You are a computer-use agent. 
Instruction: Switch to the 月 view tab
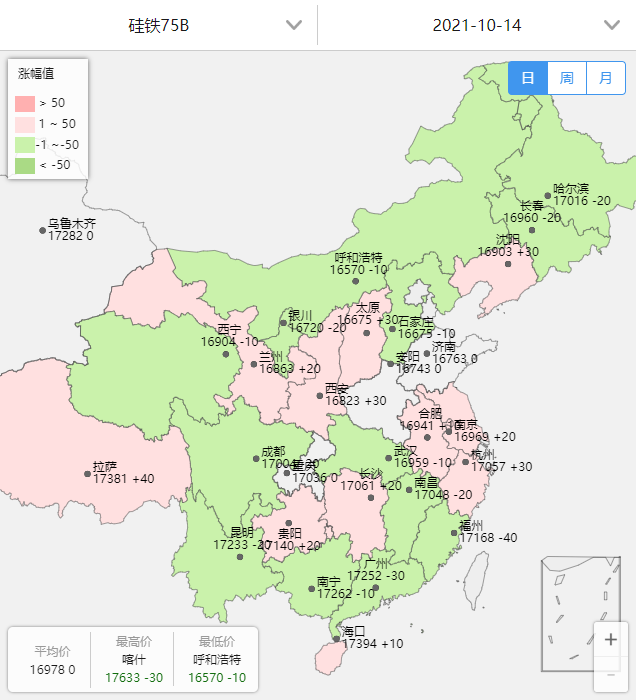tap(605, 78)
